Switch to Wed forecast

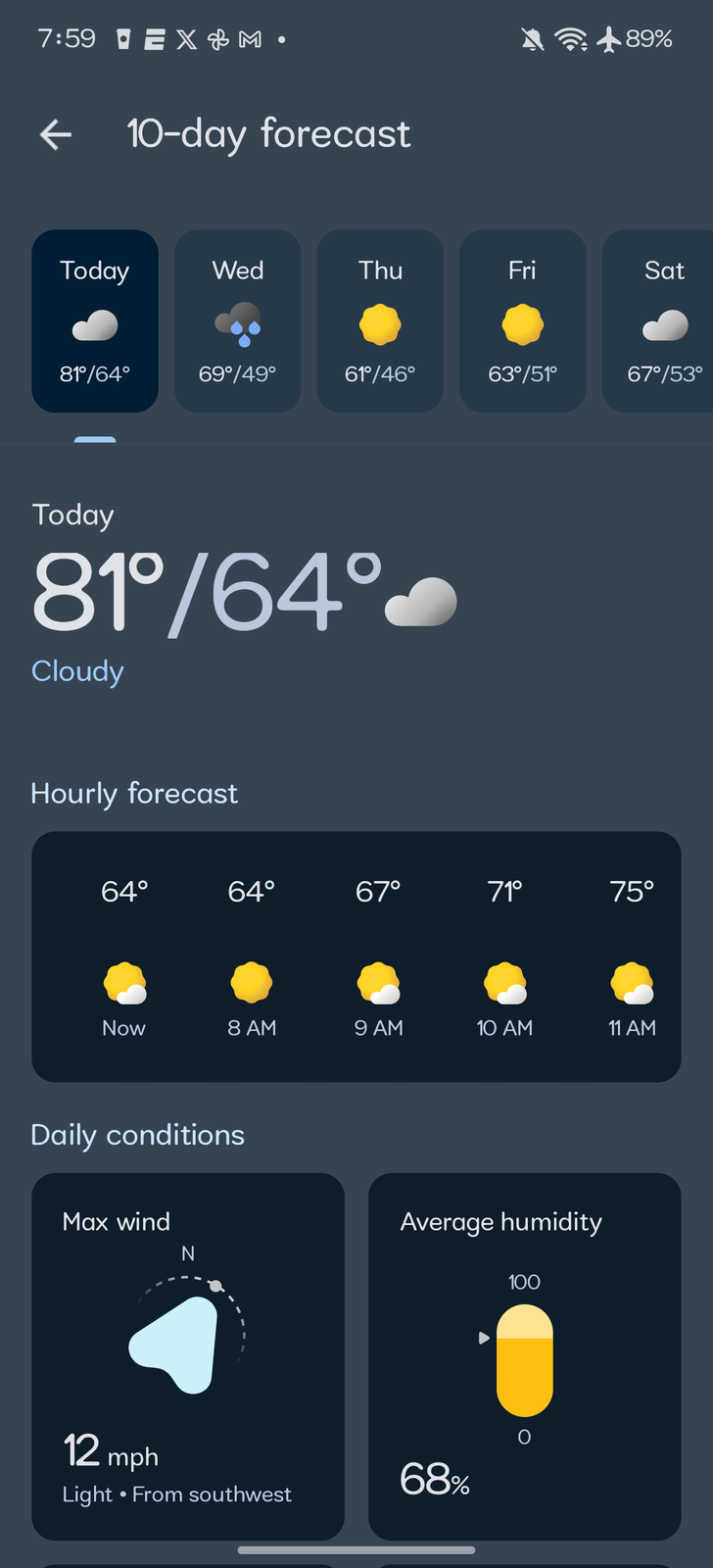(238, 320)
